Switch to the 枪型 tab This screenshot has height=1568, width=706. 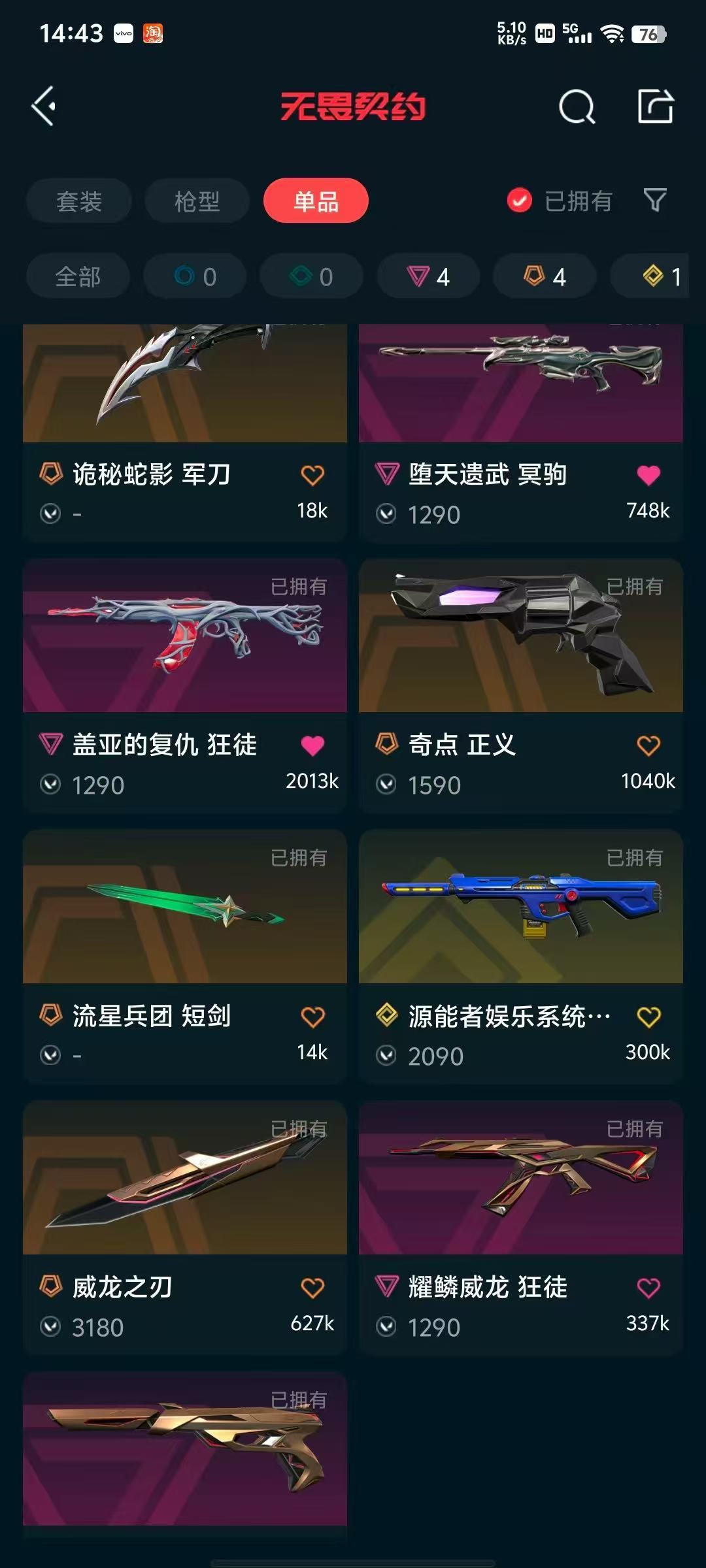[x=197, y=201]
